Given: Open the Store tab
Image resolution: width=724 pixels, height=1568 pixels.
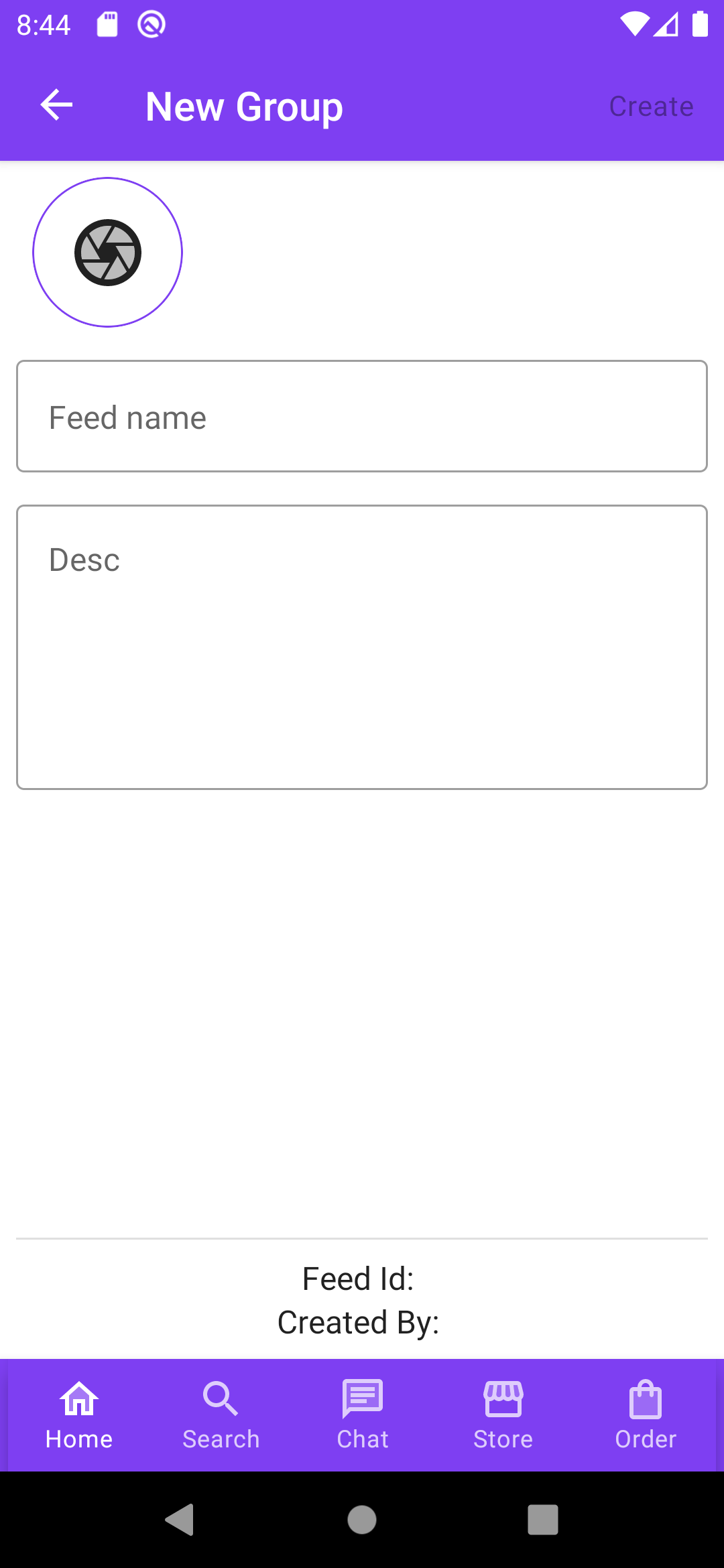Looking at the screenshot, I should [x=503, y=1416].
